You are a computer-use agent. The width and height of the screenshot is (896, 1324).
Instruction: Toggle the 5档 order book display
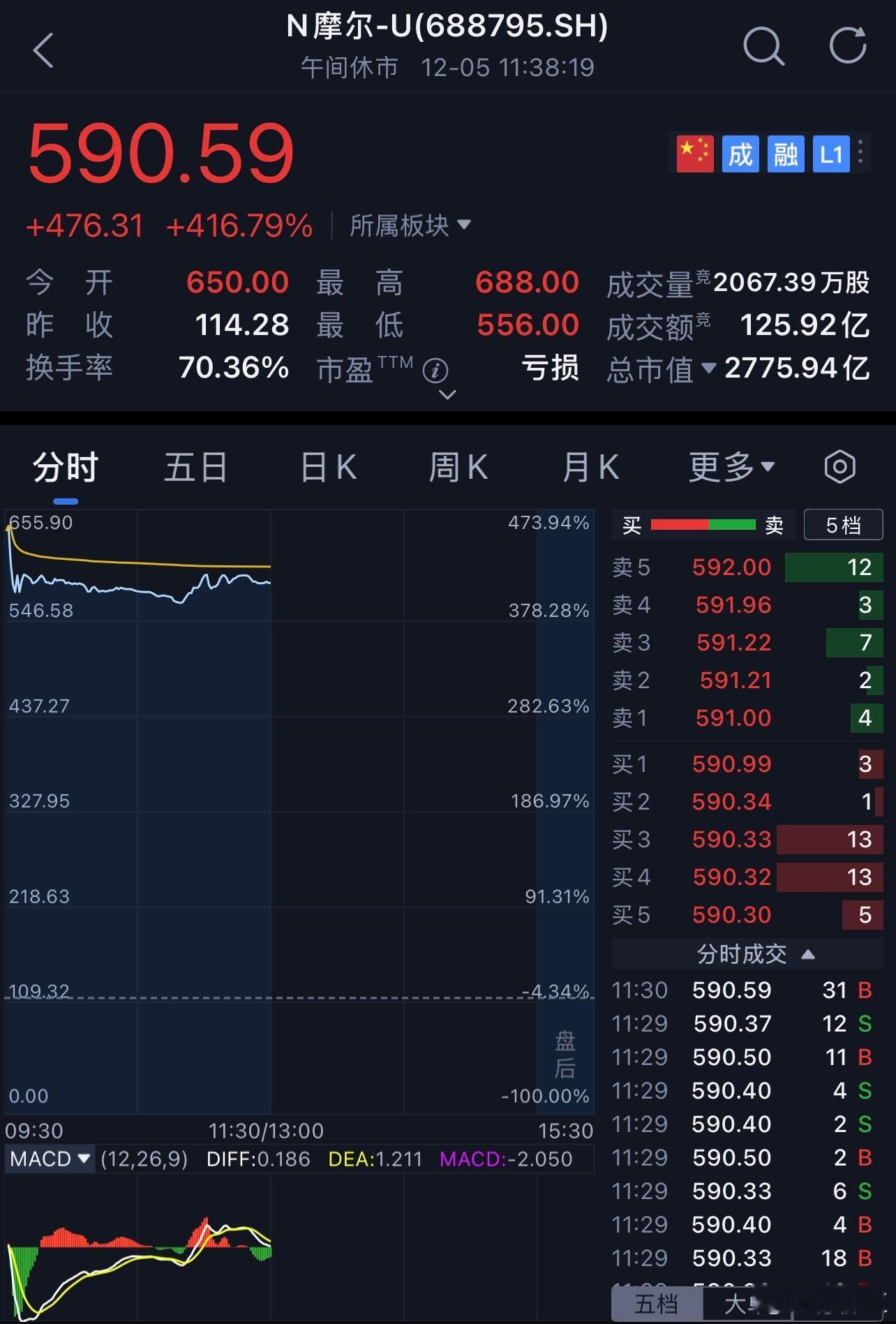point(843,525)
